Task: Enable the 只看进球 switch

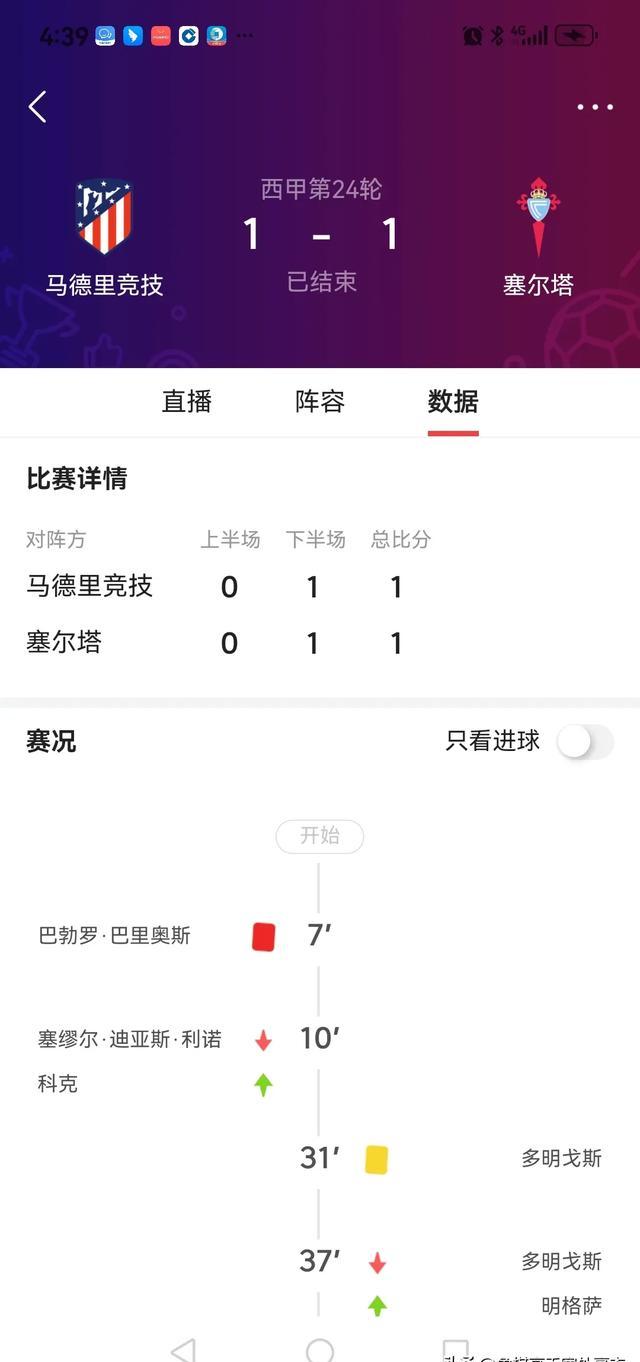Action: [585, 742]
